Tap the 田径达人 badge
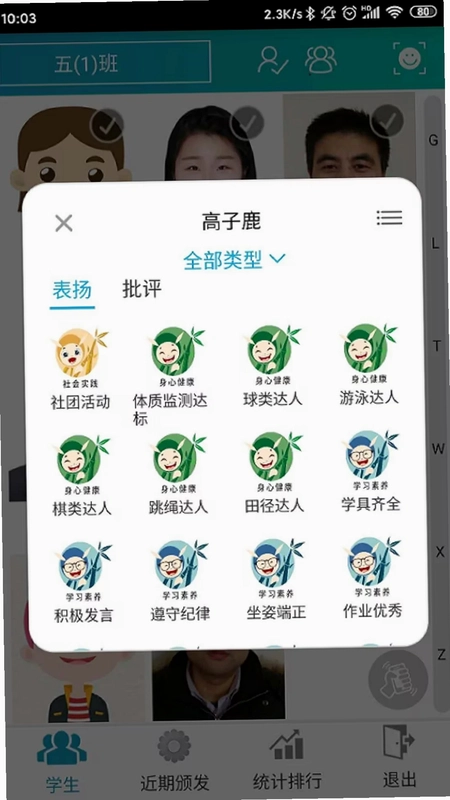The width and height of the screenshot is (450, 800). (274, 472)
